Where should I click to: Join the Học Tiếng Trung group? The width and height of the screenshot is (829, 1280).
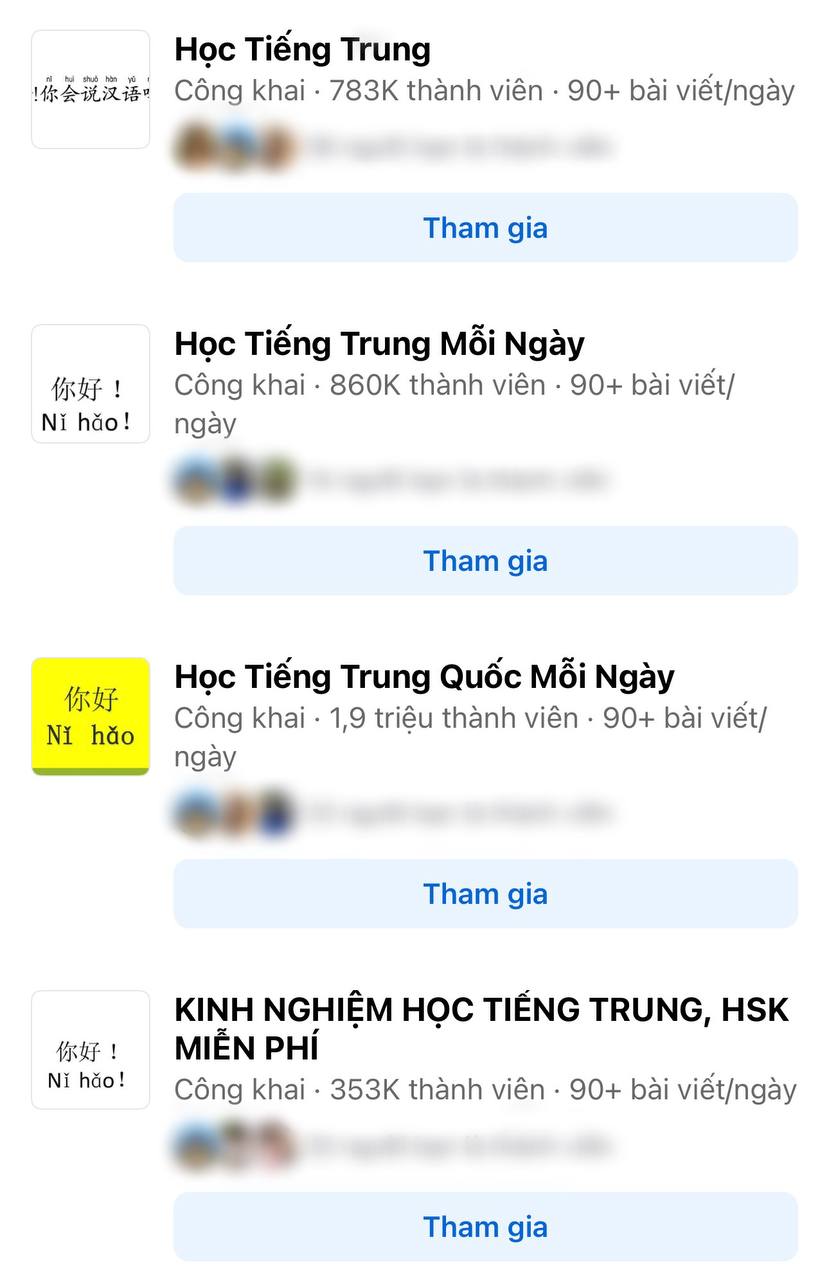tap(485, 228)
